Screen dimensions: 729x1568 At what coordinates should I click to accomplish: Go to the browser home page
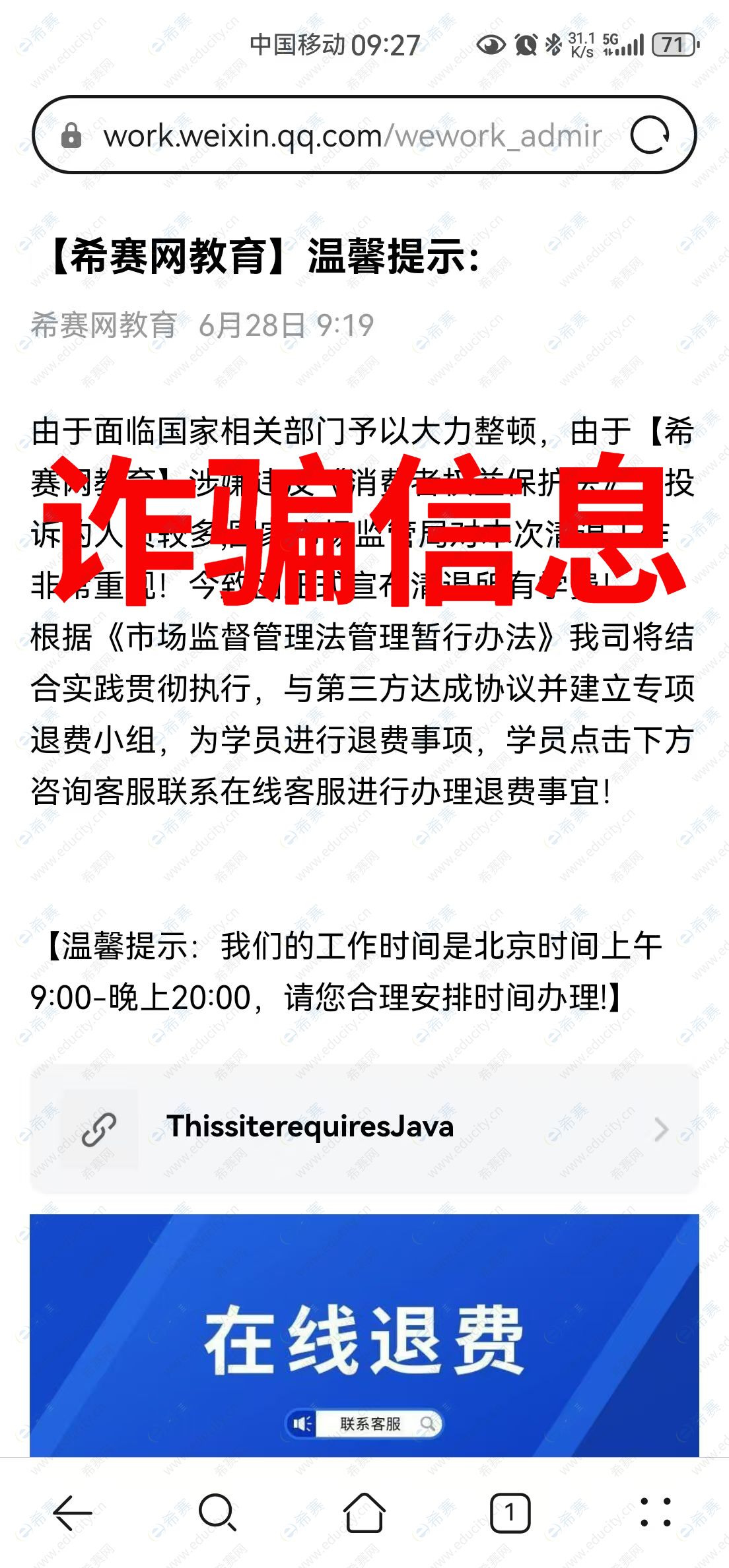click(x=364, y=1512)
